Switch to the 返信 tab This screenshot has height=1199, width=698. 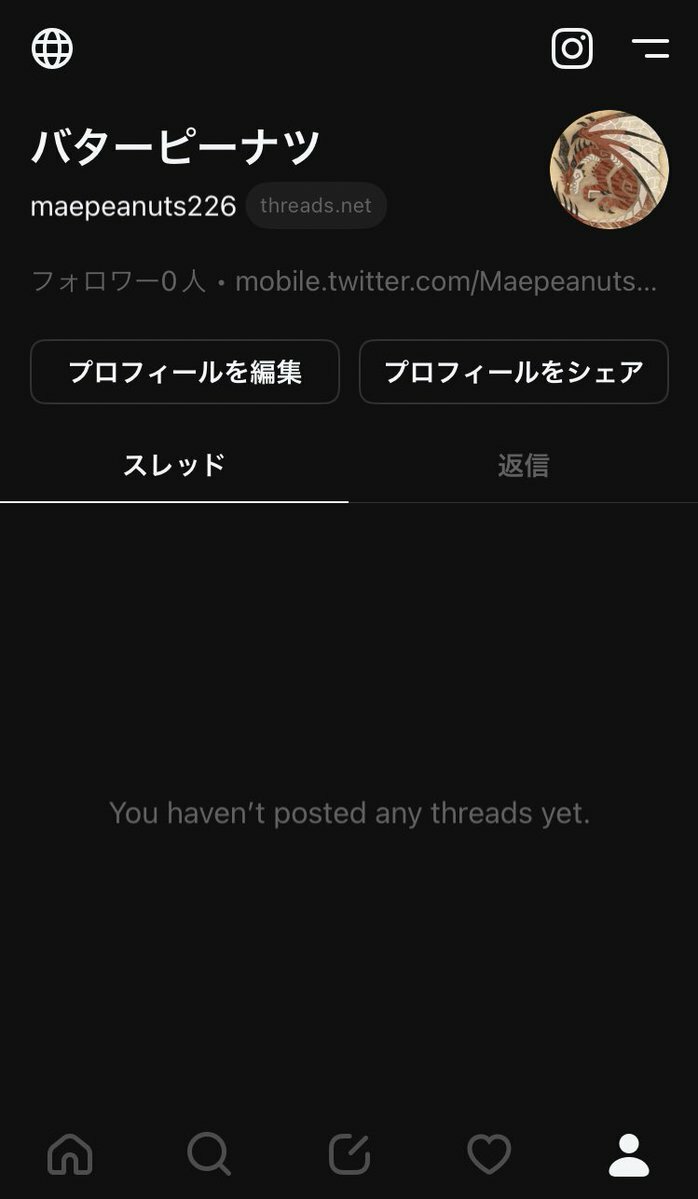point(523,465)
